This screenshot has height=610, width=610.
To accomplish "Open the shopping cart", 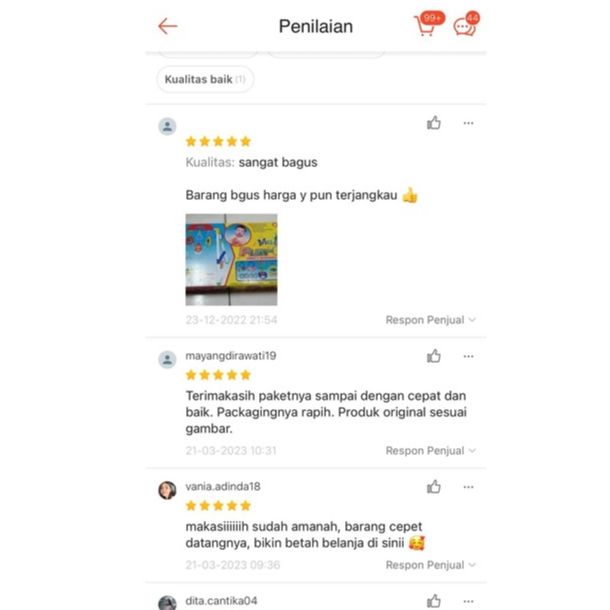I will [426, 27].
